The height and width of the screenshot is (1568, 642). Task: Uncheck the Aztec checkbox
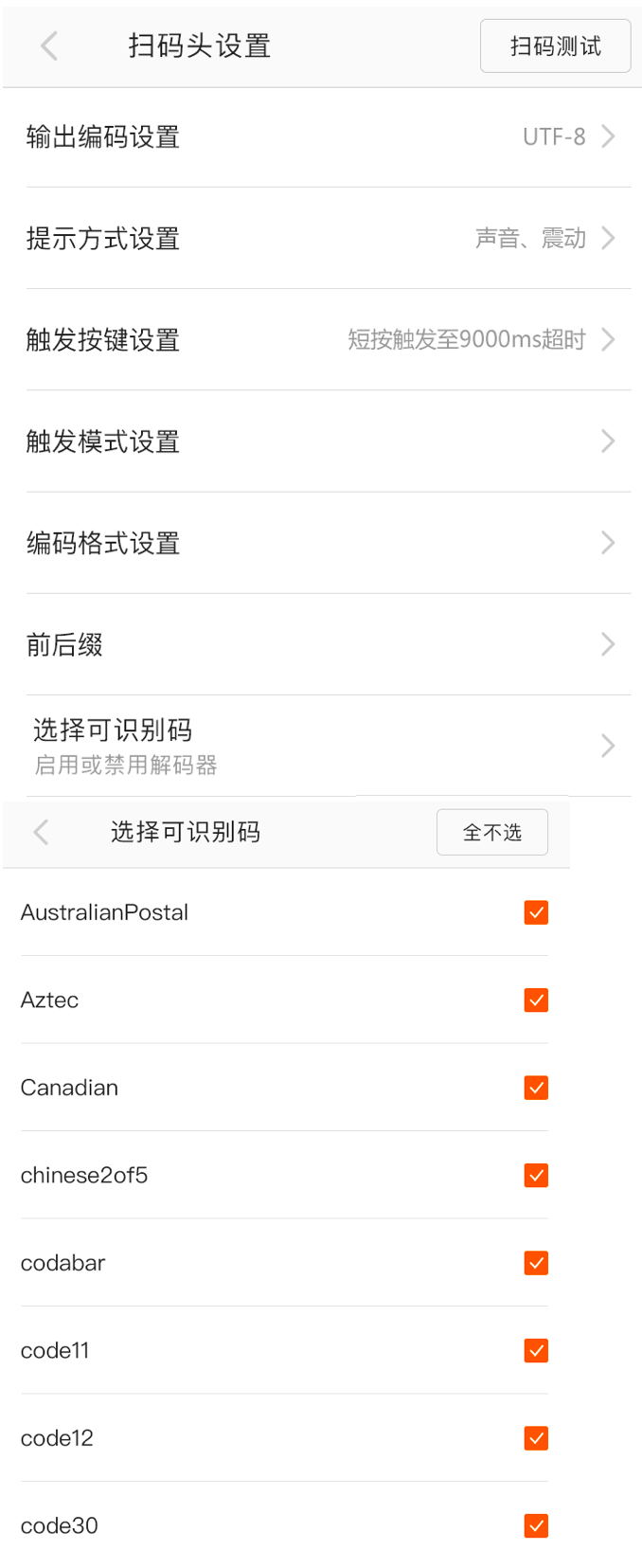536,1000
